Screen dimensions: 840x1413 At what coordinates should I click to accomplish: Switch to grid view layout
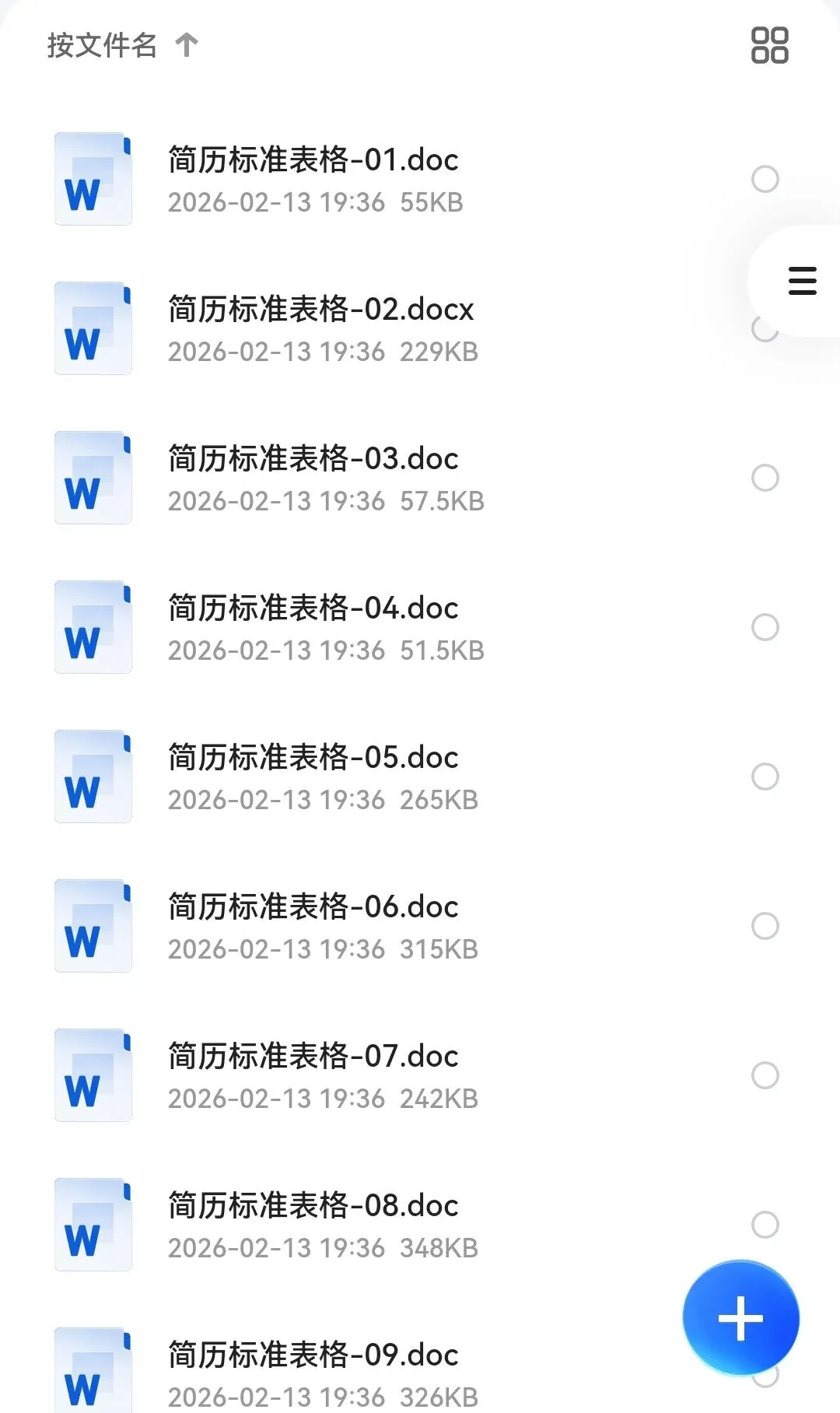tap(769, 45)
